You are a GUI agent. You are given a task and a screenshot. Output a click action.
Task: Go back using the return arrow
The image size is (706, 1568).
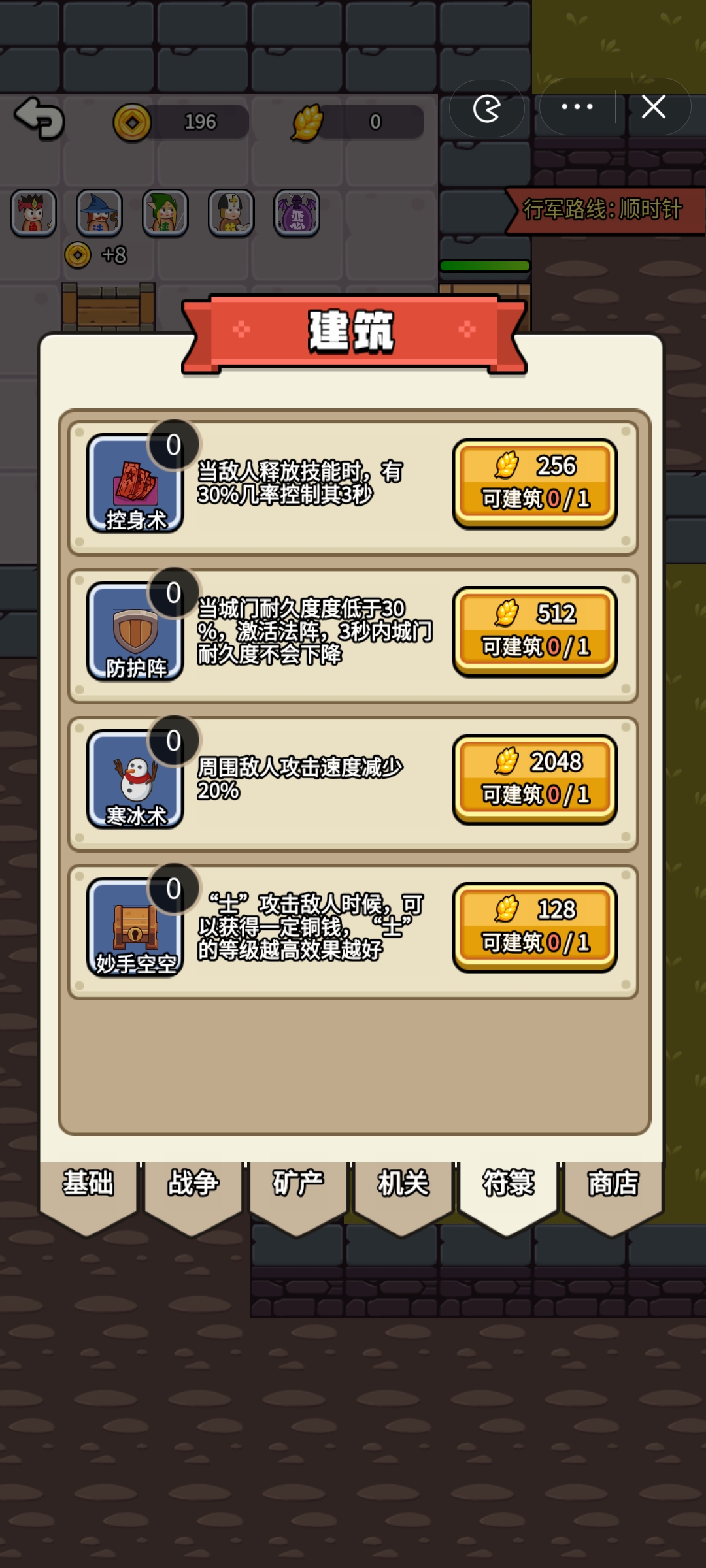pos(39,118)
